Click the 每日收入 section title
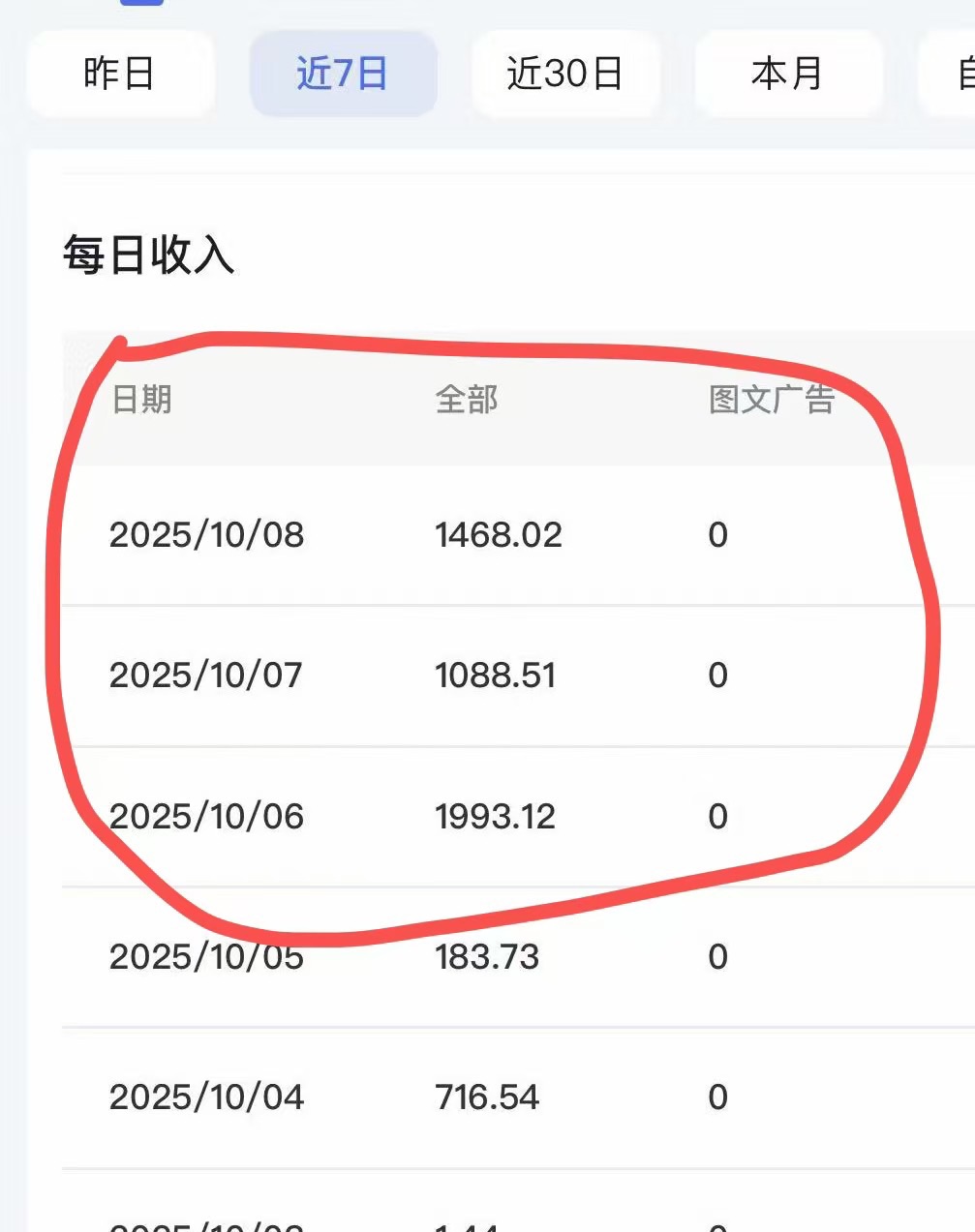Viewport: 975px width, 1232px height. click(x=147, y=255)
